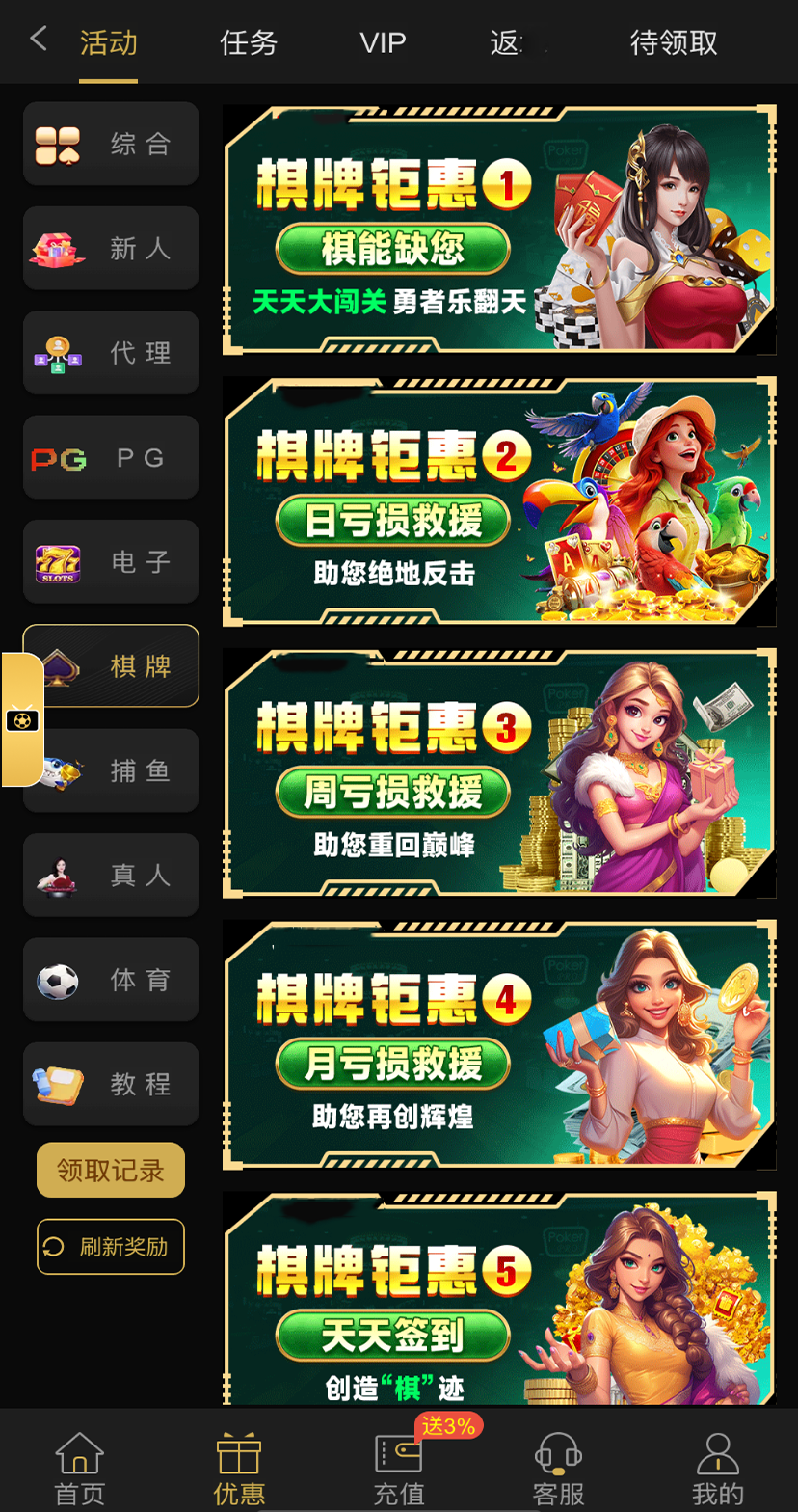Tap the 领取记录 button

(111, 1170)
